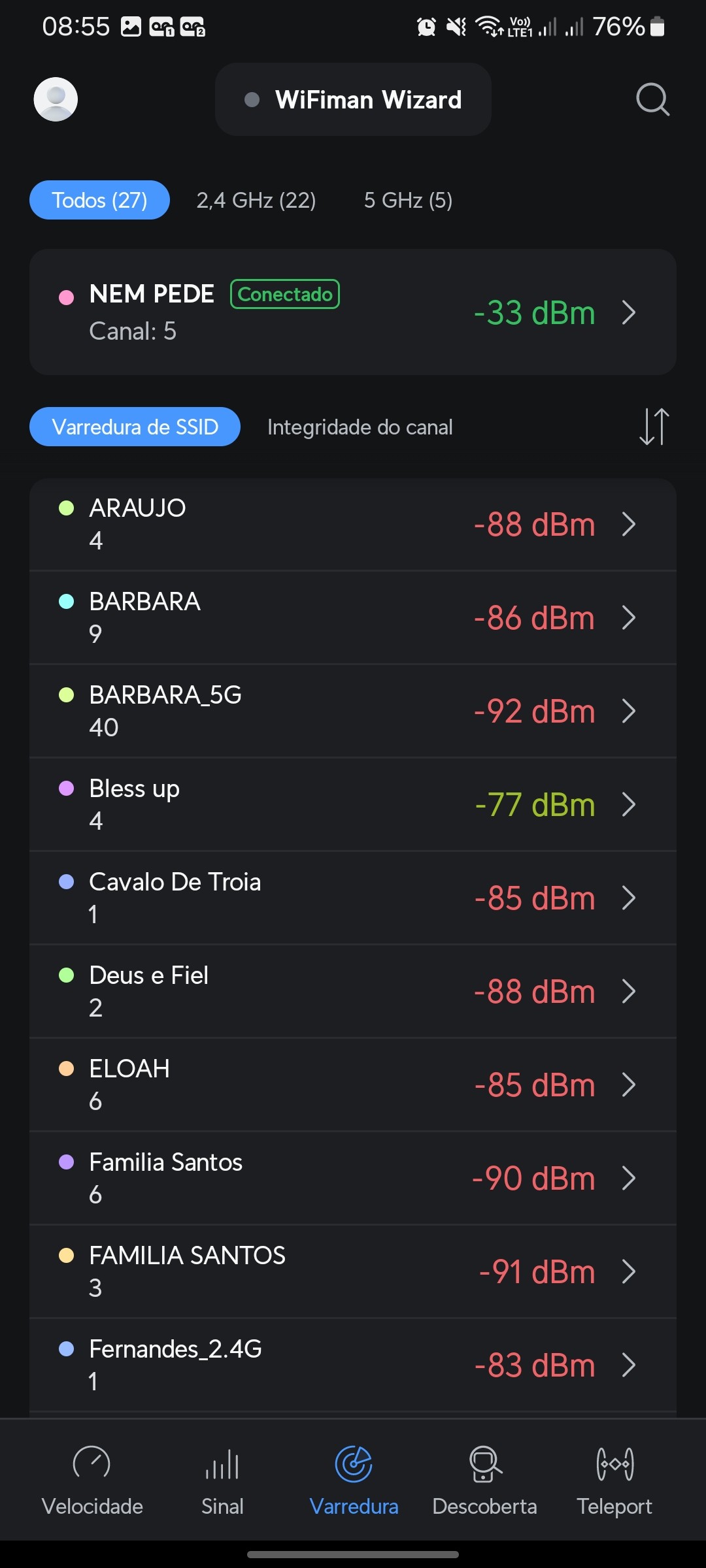Tap the sort arrows icon
706x1568 pixels.
[654, 427]
